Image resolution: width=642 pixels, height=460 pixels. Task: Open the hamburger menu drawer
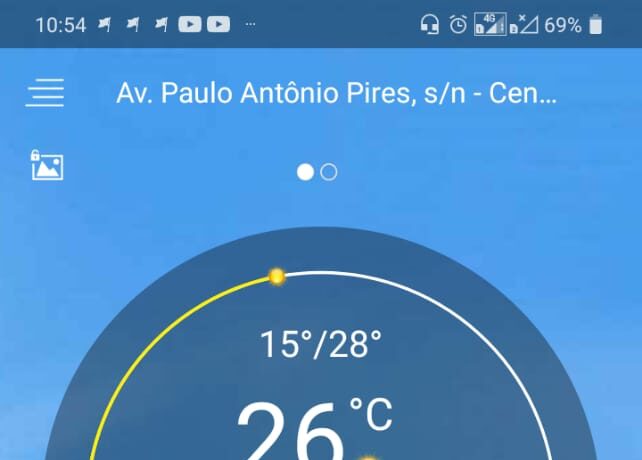click(x=45, y=93)
